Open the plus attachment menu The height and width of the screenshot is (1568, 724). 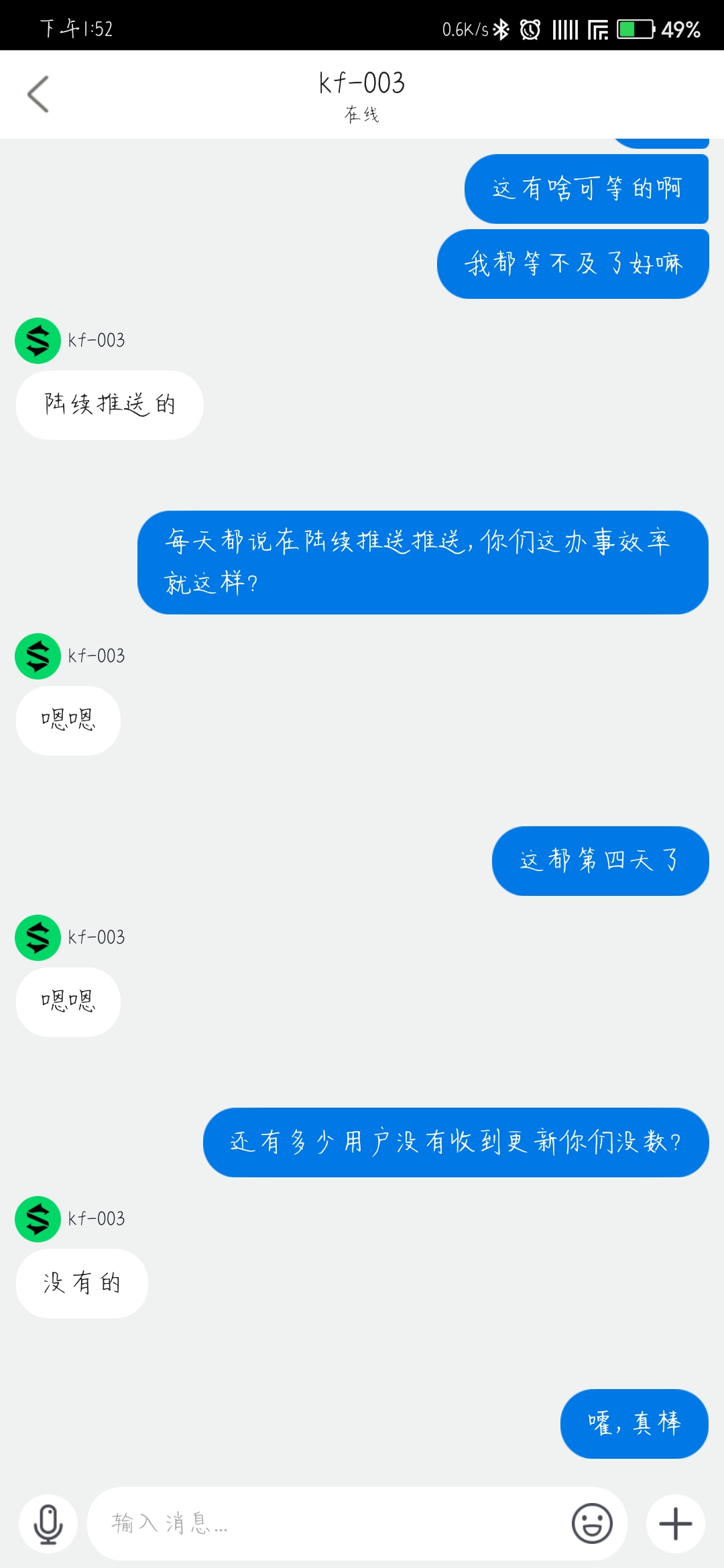click(x=675, y=1524)
